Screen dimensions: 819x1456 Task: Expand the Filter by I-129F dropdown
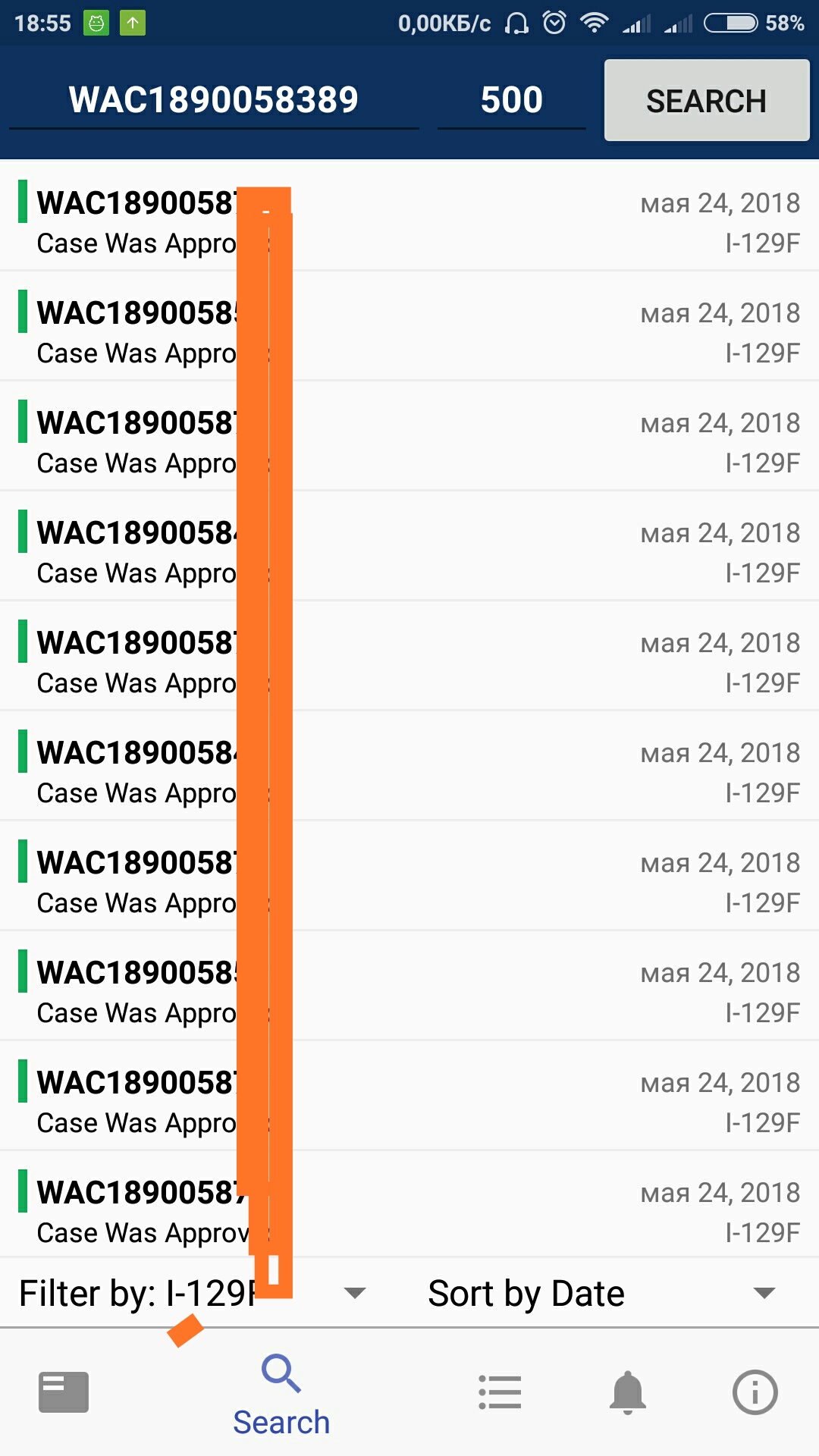tap(193, 1293)
